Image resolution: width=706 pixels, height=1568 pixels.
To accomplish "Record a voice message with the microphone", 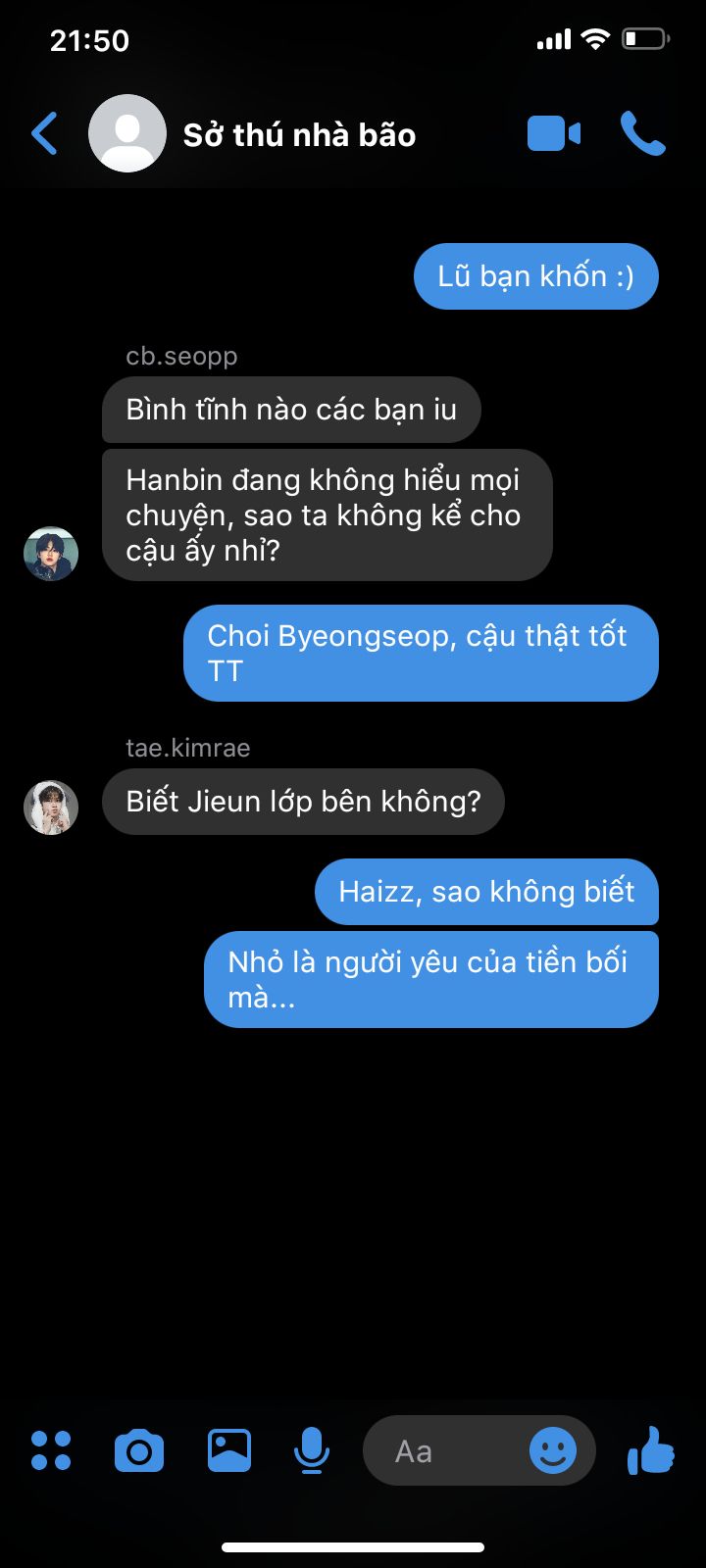I will [312, 1450].
